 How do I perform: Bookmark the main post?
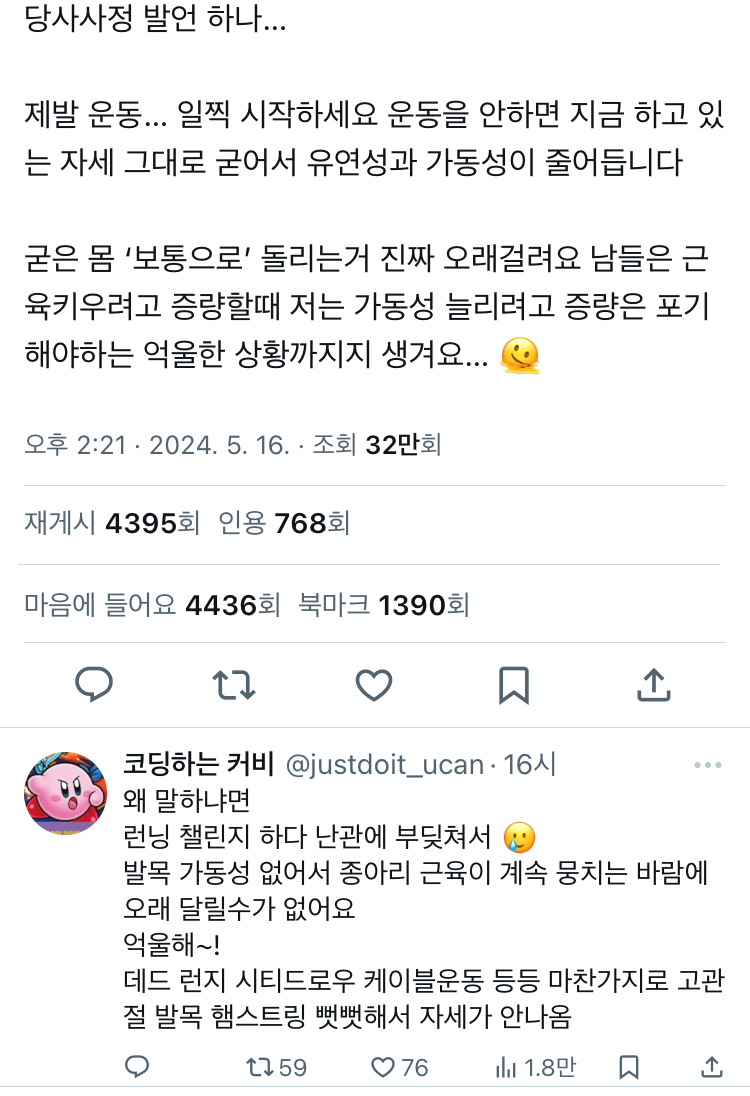point(513,685)
